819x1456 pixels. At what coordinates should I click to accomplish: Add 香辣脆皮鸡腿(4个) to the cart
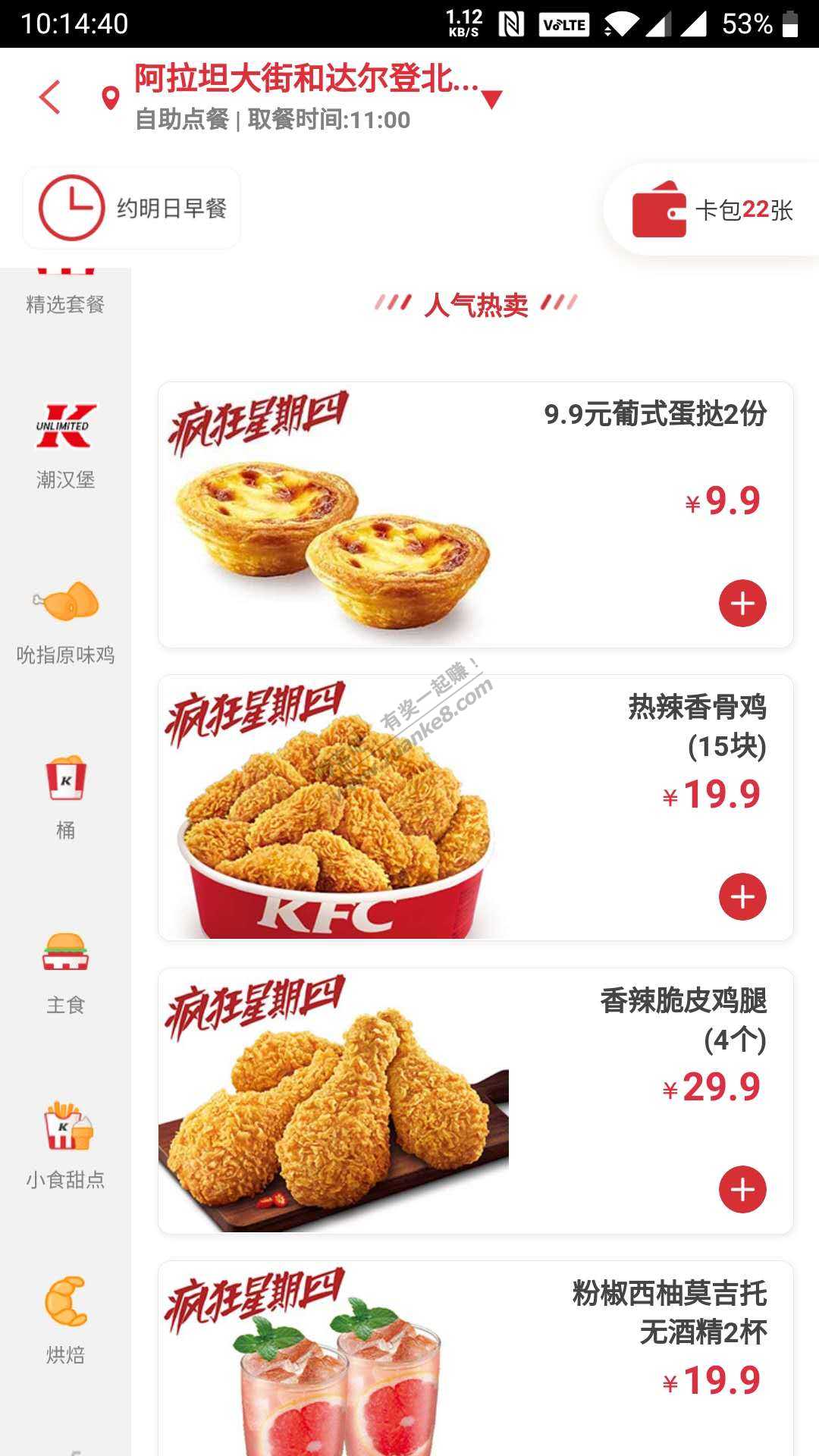click(742, 1189)
